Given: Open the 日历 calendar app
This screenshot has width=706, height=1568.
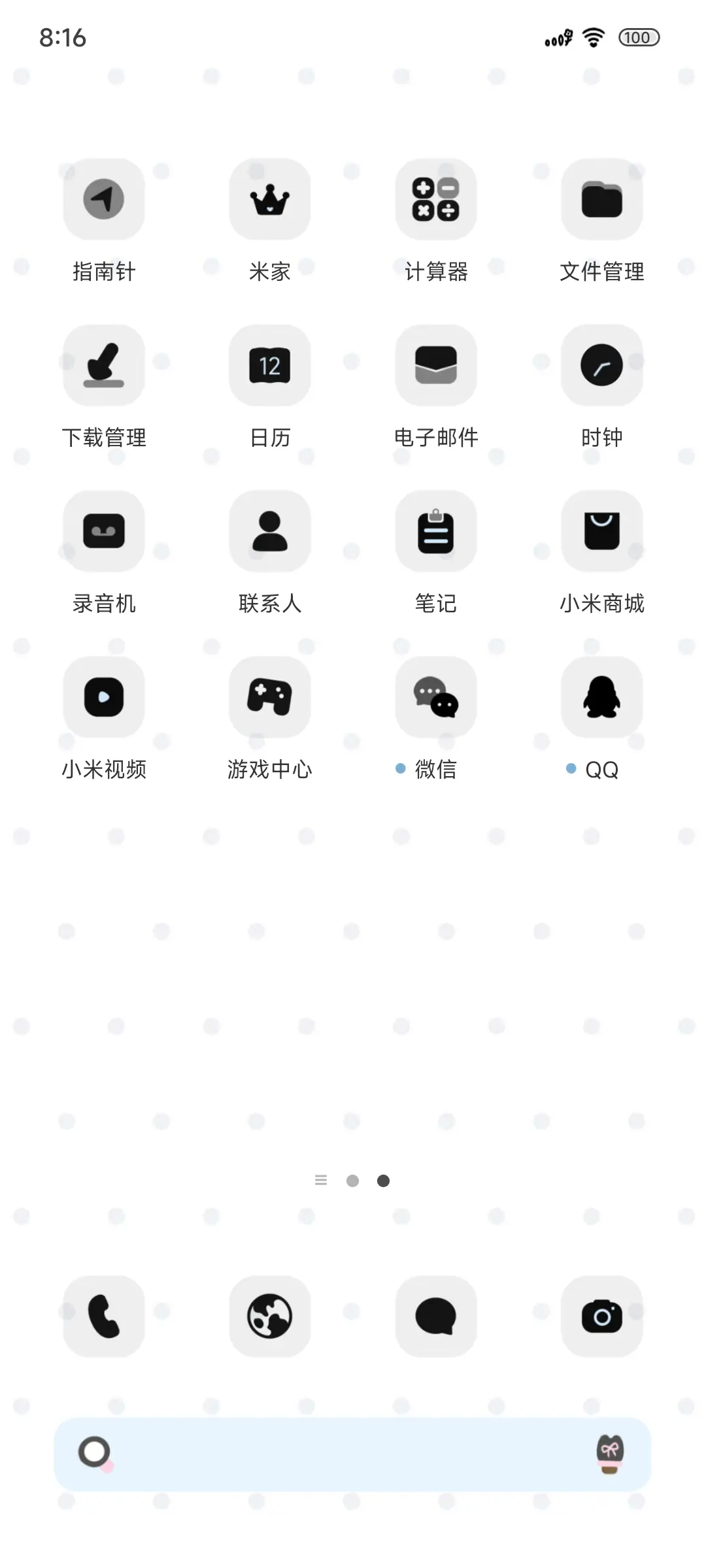Looking at the screenshot, I should pyautogui.click(x=270, y=366).
